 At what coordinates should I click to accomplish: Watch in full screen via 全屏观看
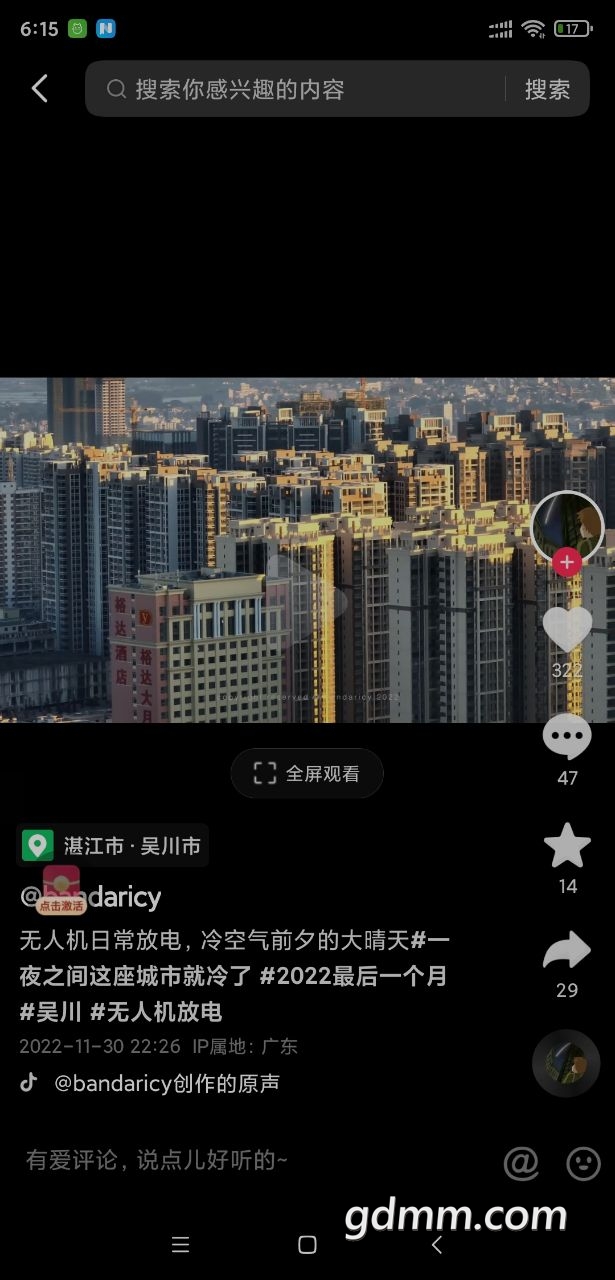[x=307, y=773]
